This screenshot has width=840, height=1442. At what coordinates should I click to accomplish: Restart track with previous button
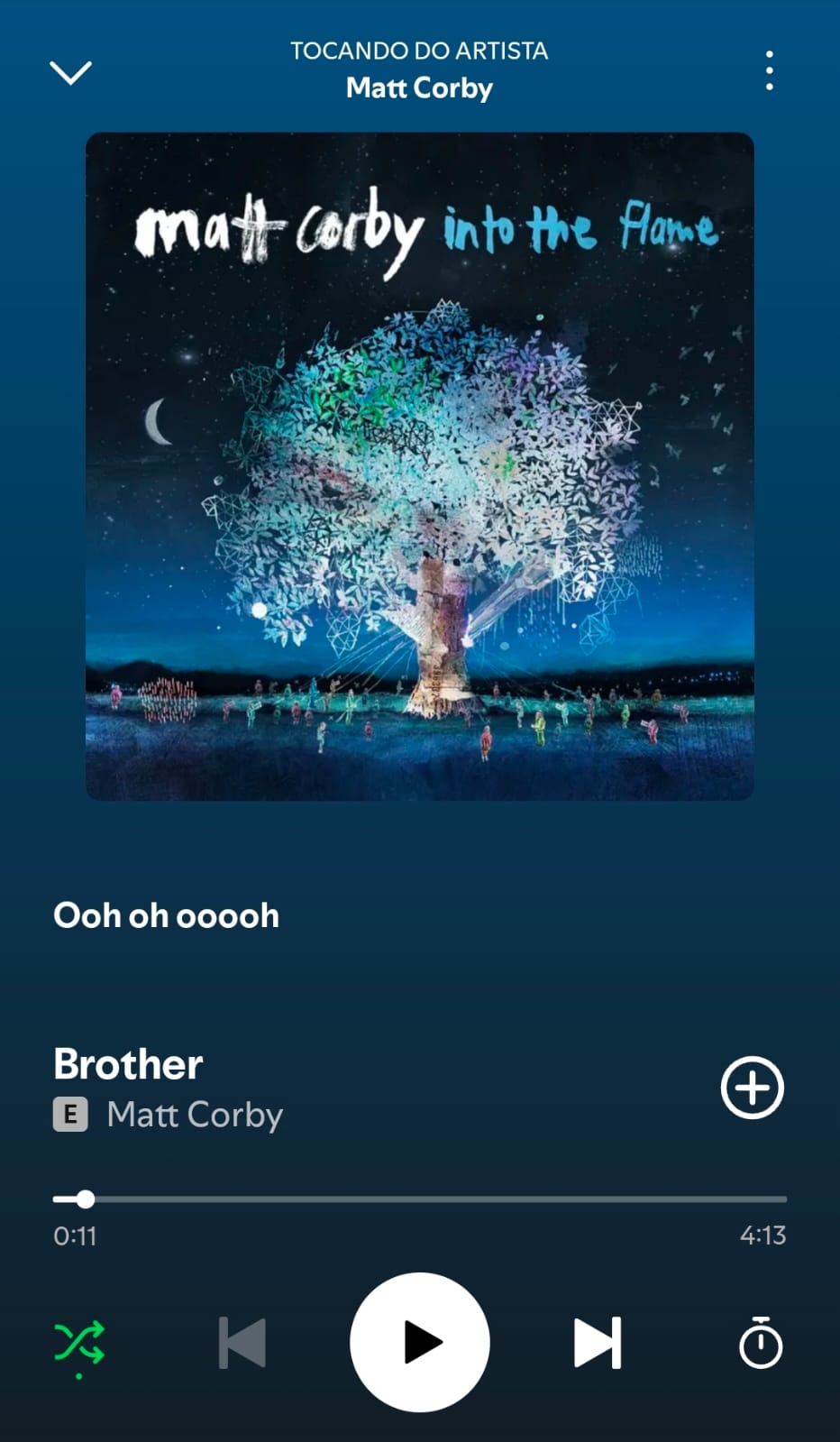[242, 1342]
